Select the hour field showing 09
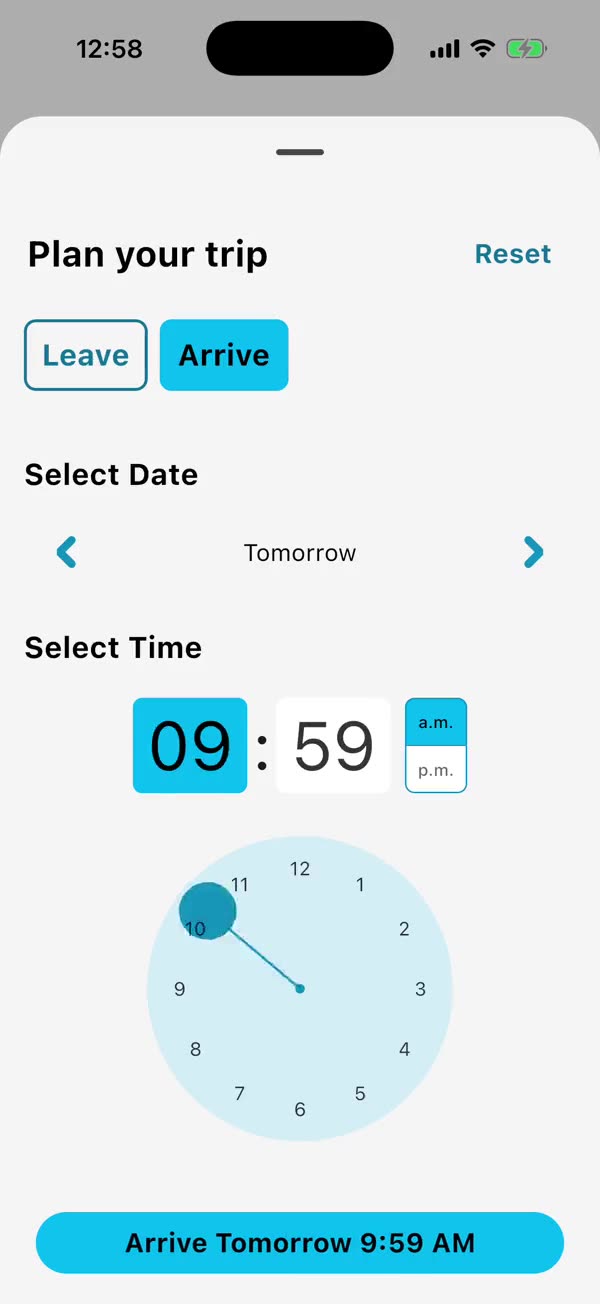The height and width of the screenshot is (1304, 600). [190, 746]
